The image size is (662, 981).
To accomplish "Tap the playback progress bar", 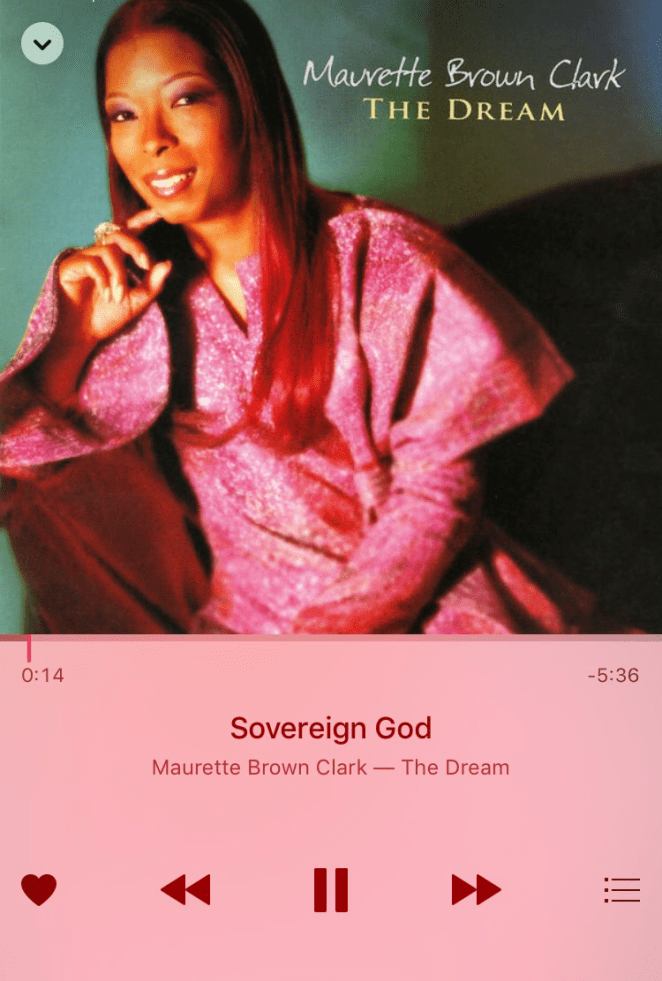I will 331,636.
